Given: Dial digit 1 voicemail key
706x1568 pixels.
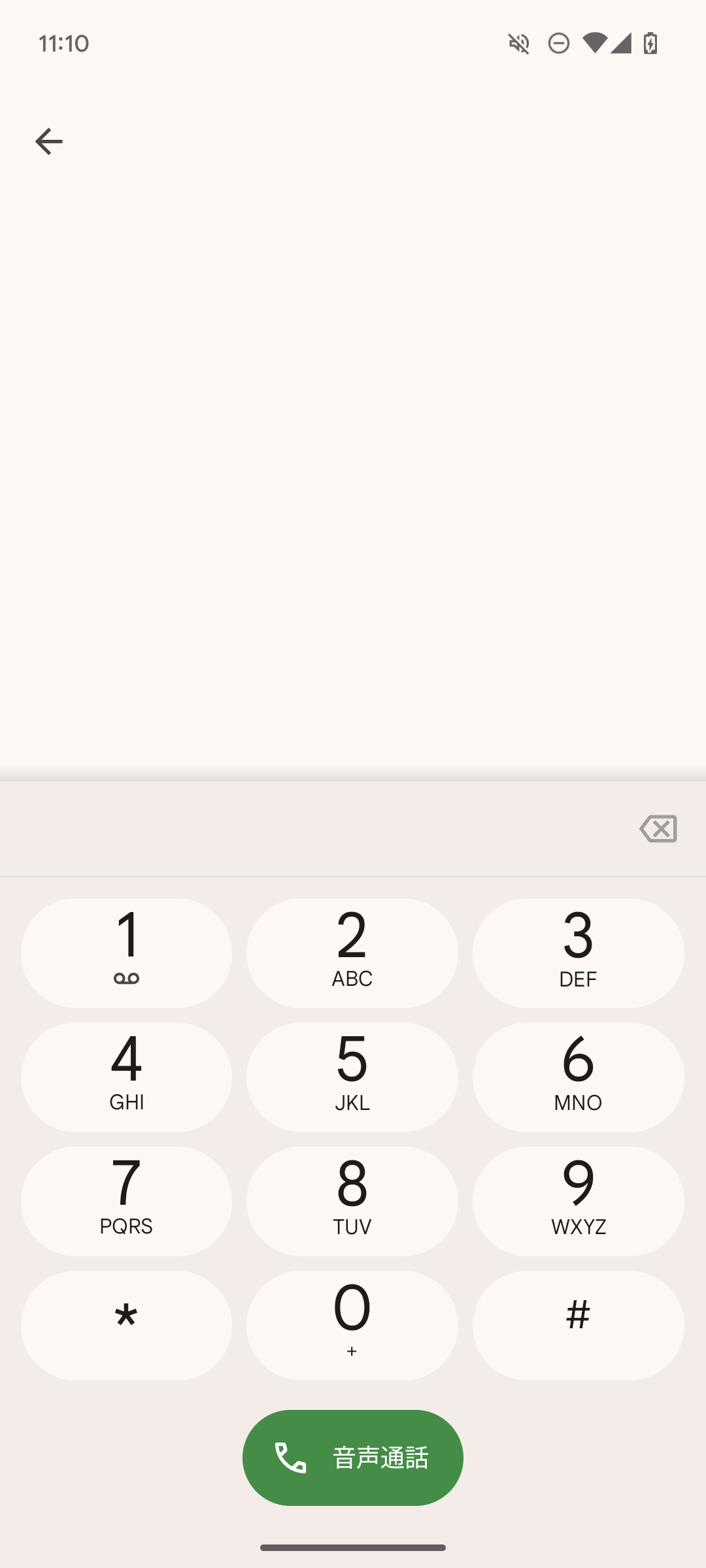Looking at the screenshot, I should pyautogui.click(x=126, y=953).
